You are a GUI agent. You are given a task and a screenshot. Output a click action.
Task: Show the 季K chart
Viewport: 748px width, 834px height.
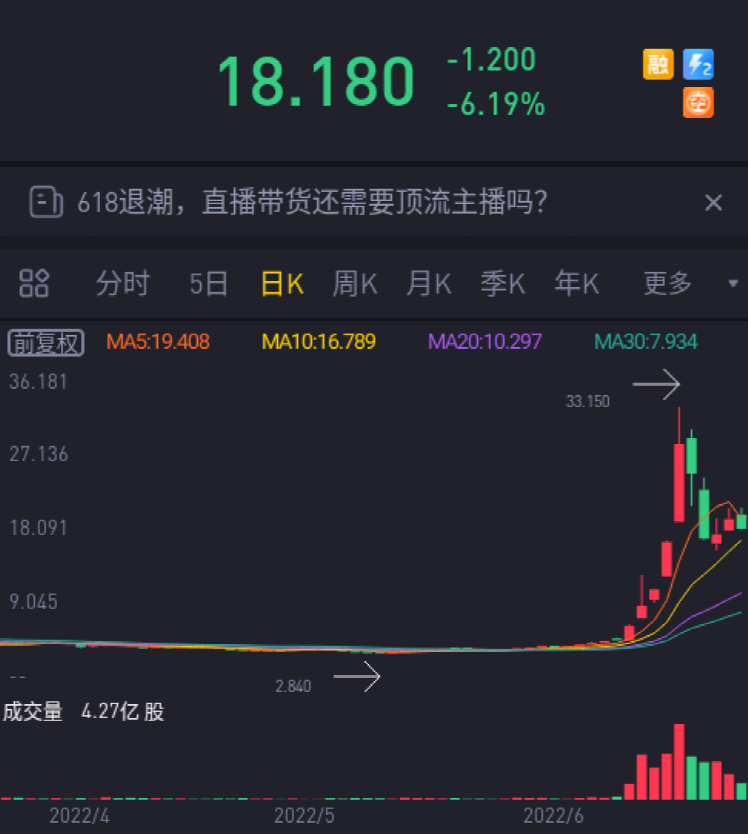click(x=502, y=284)
